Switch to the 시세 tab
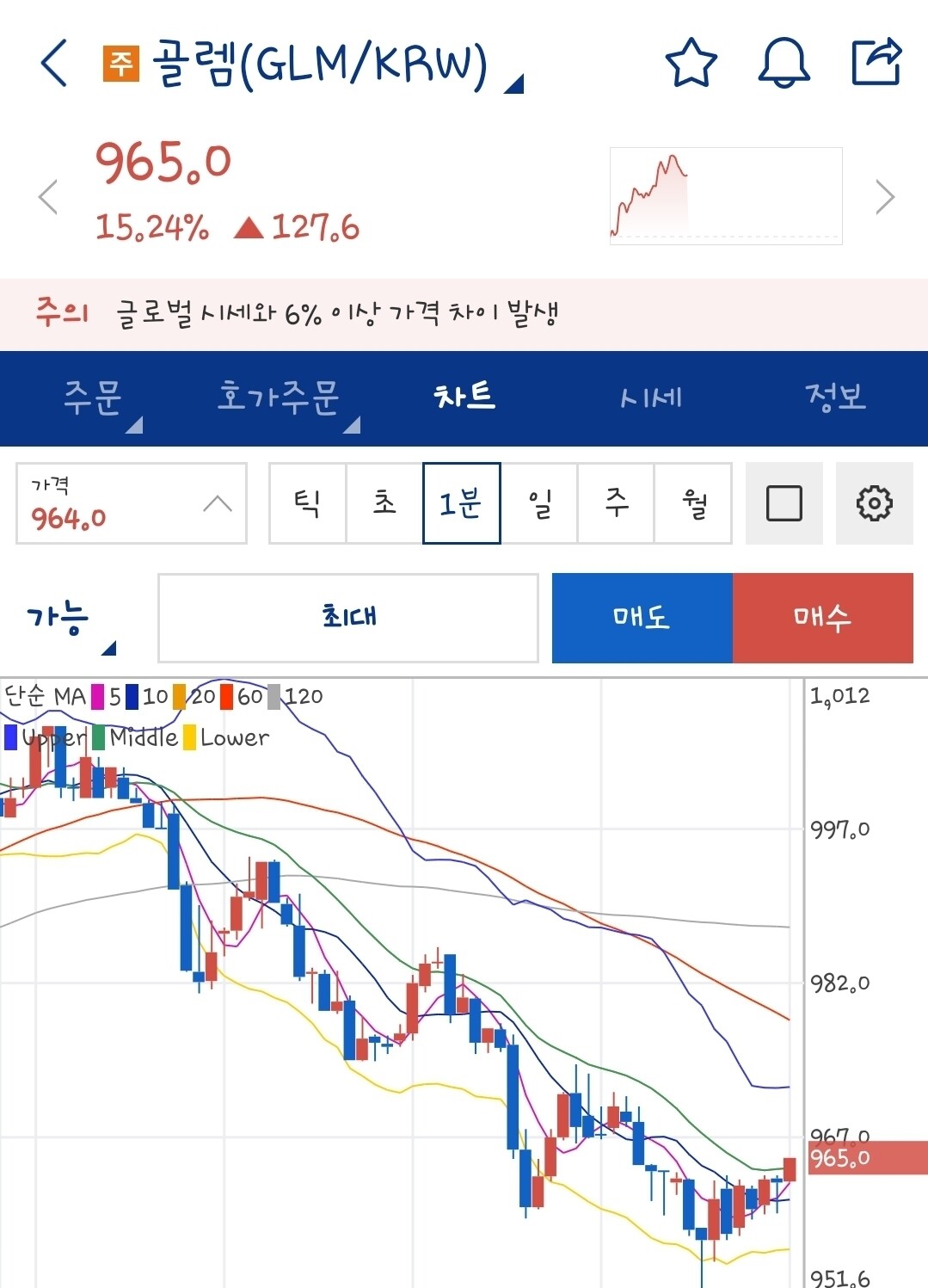Screen dimensions: 928x1288 tap(652, 397)
